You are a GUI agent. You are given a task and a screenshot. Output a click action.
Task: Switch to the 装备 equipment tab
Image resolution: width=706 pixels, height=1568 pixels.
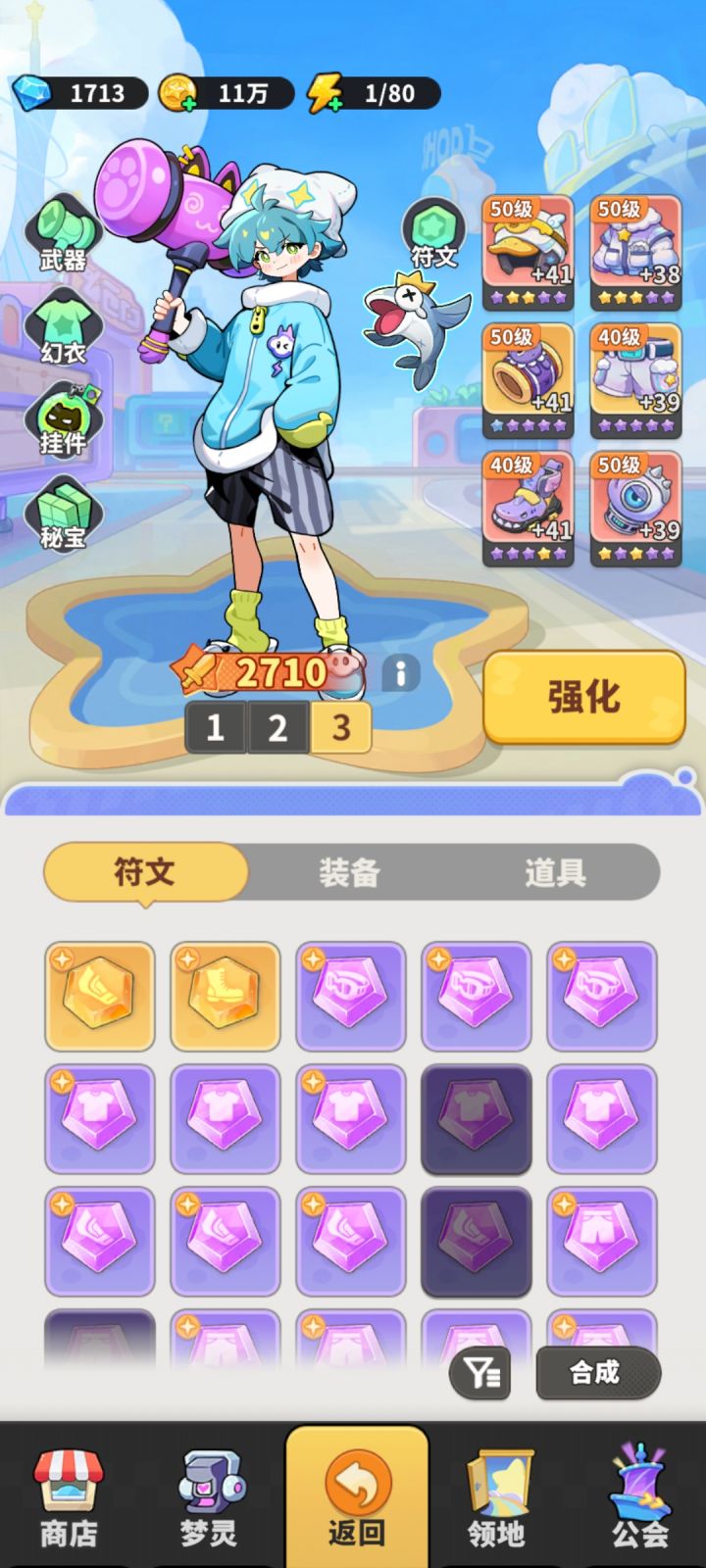(351, 871)
